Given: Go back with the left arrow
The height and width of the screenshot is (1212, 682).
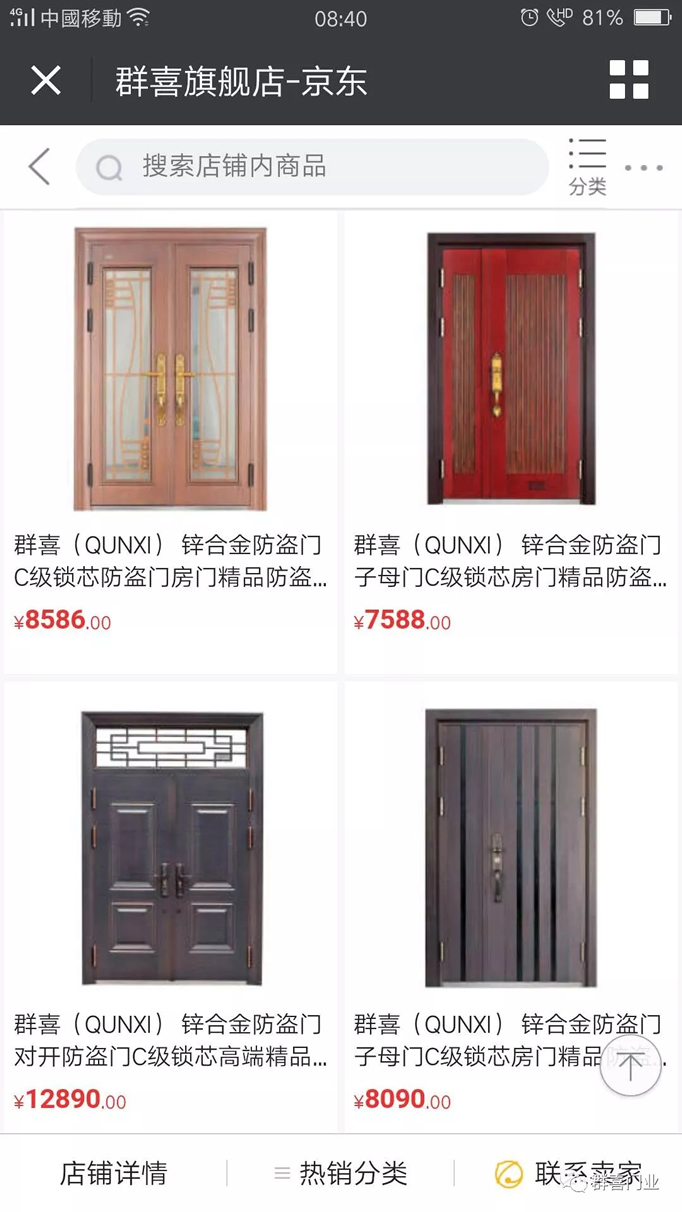Looking at the screenshot, I should point(39,167).
